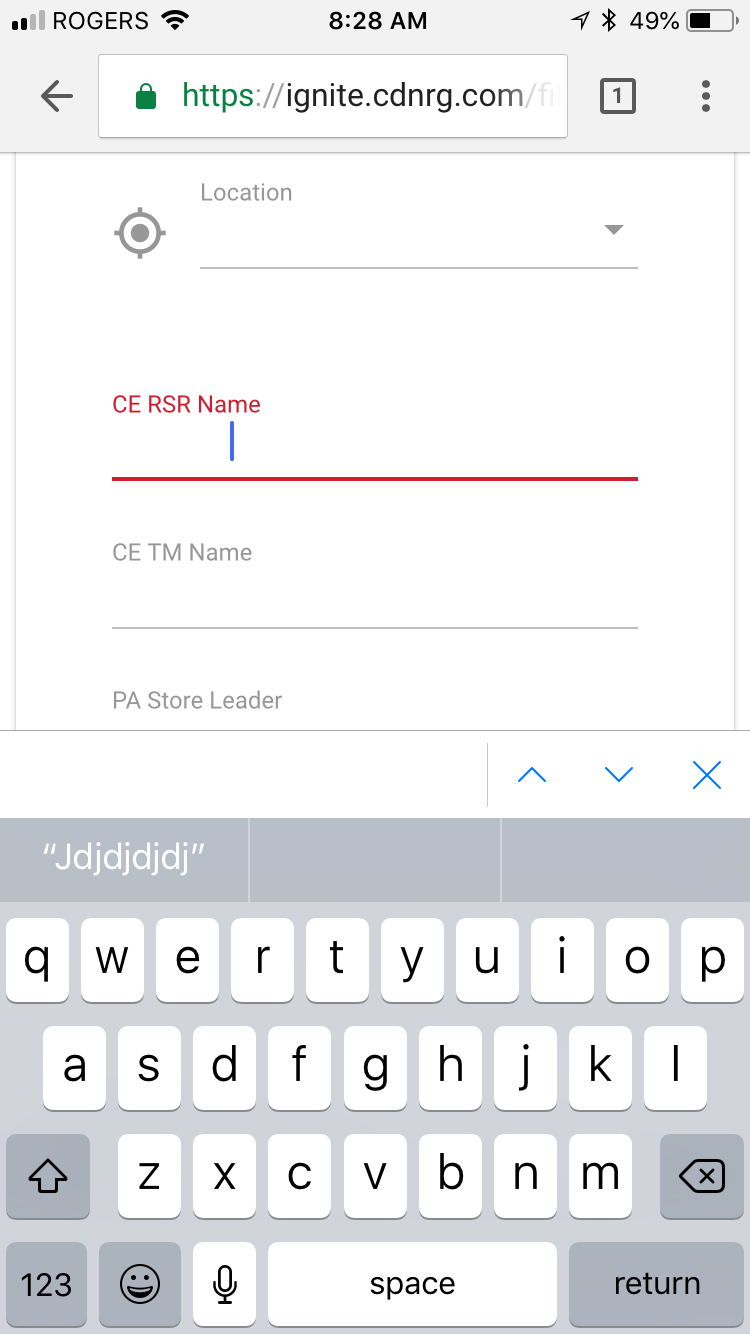Jump to the previous form field
This screenshot has width=750, height=1334.
(x=532, y=775)
